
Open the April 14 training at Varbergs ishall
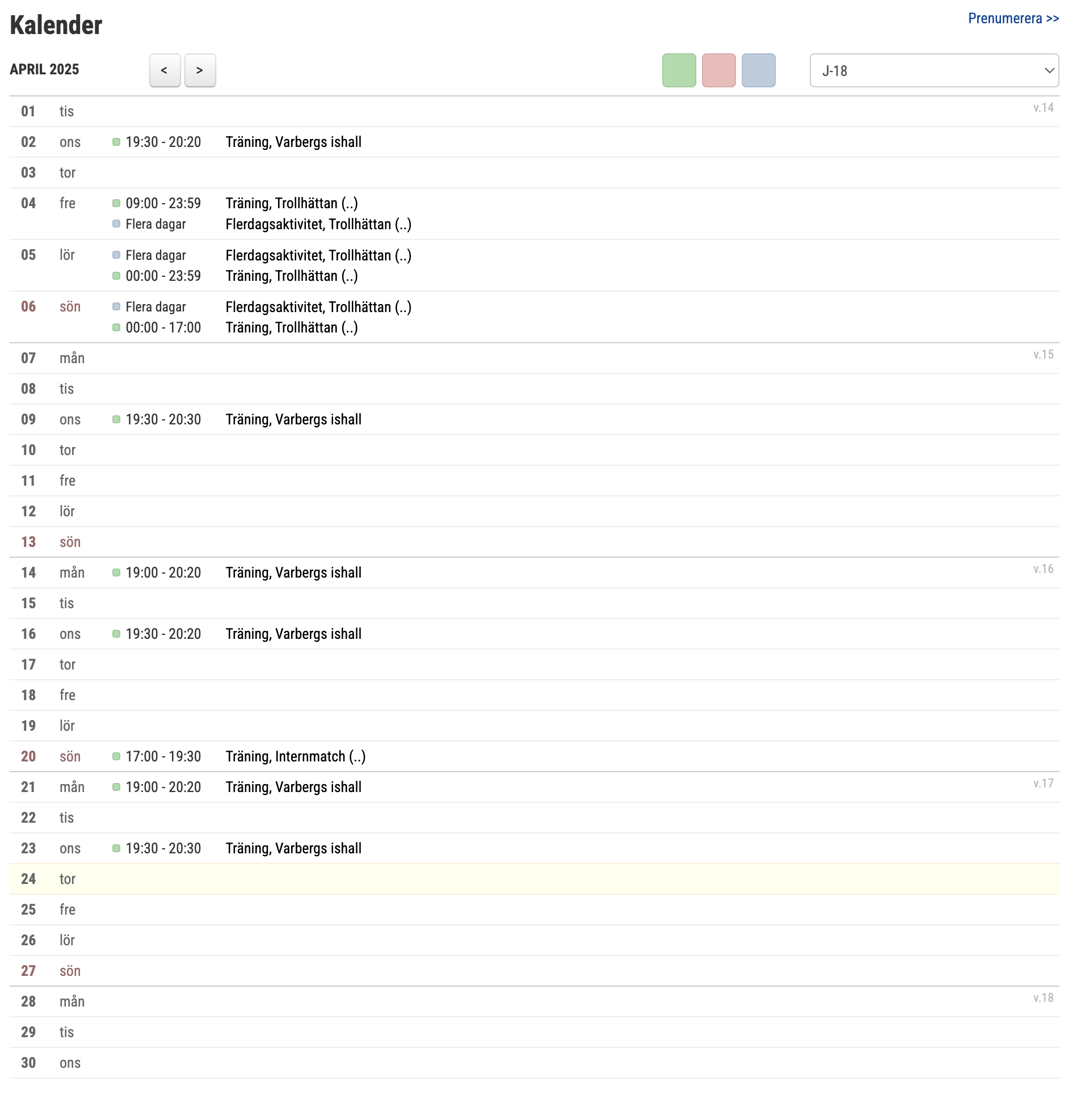tap(293, 573)
